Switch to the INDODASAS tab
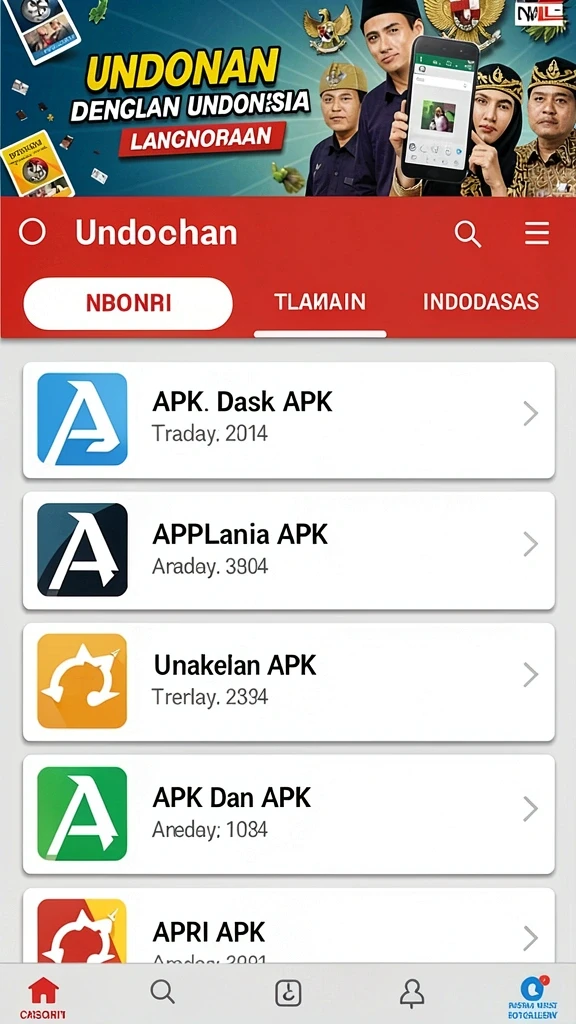The width and height of the screenshot is (576, 1024). [x=481, y=302]
